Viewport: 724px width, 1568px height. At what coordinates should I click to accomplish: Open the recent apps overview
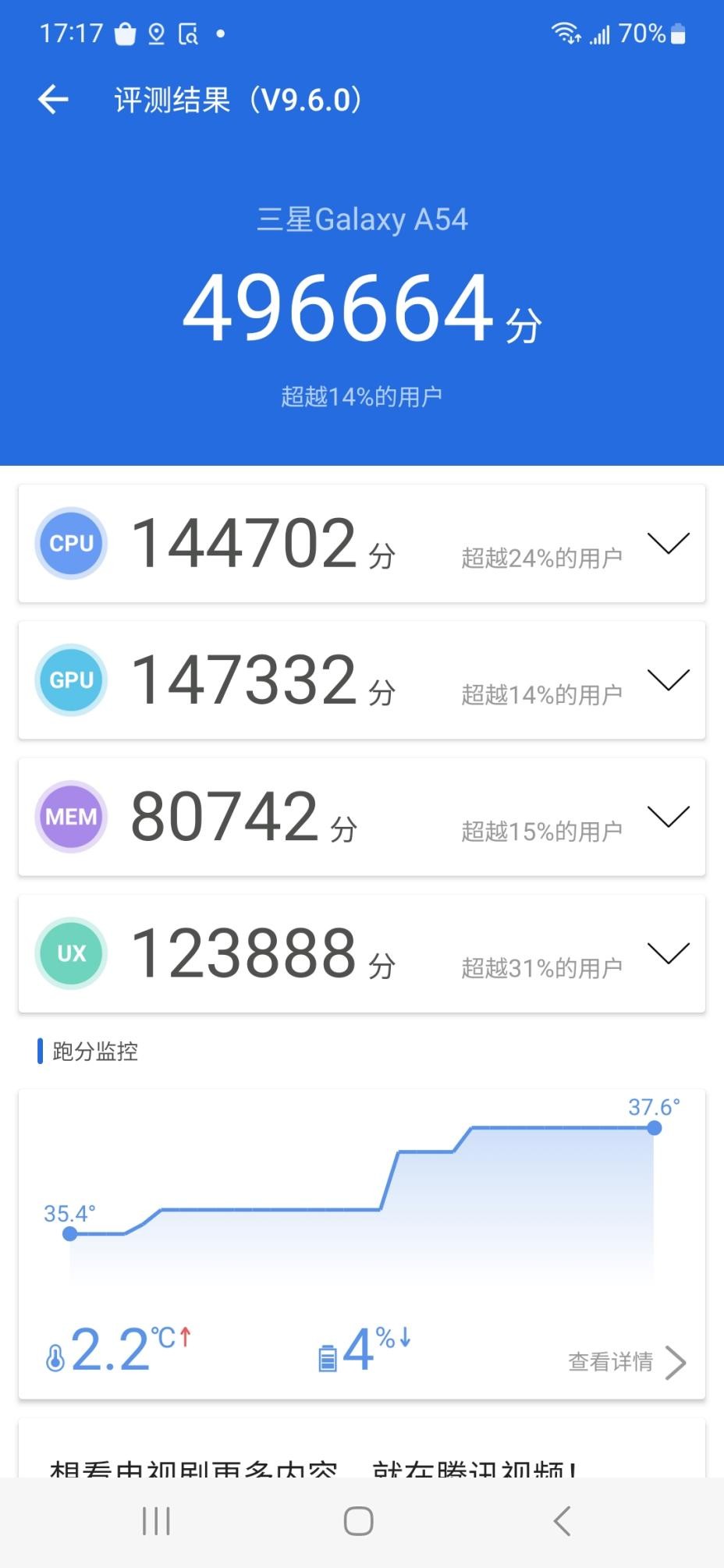coord(156,1521)
